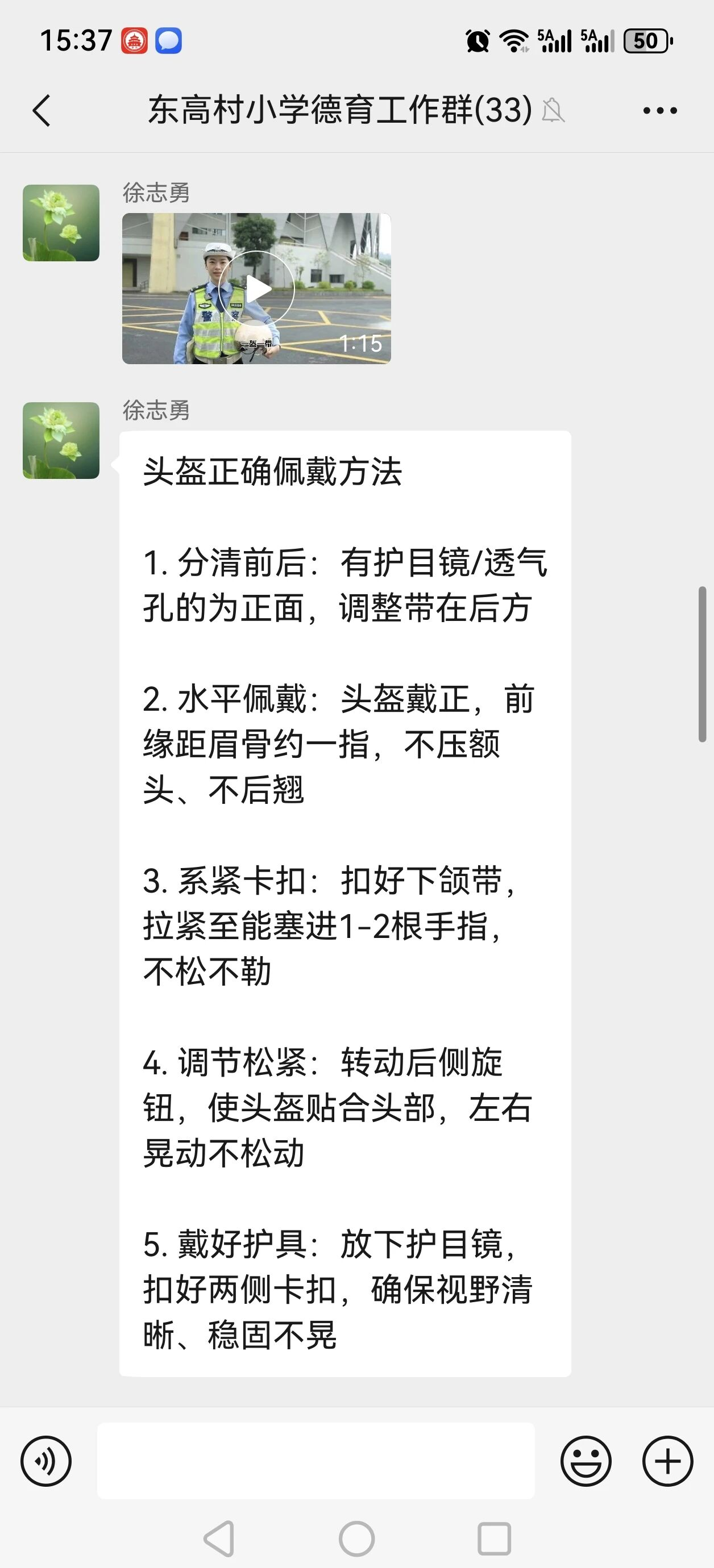
Task: Go back from the group chat
Action: pyautogui.click(x=41, y=111)
